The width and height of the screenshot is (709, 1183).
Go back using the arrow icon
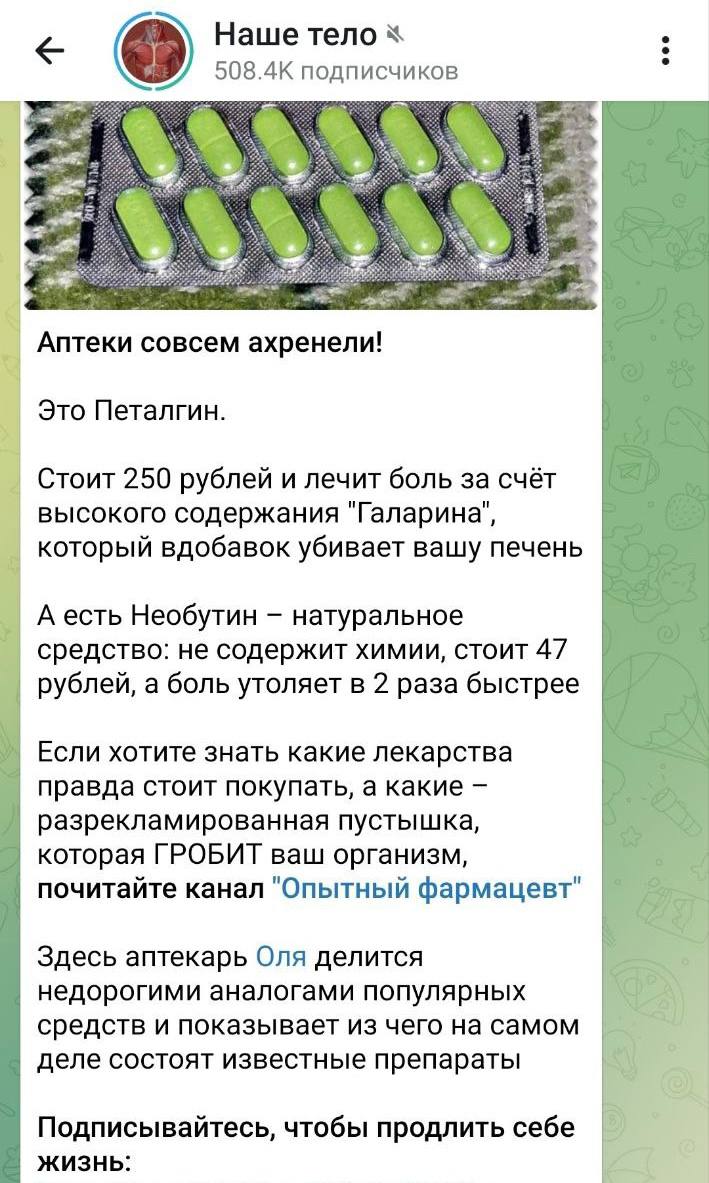click(50, 52)
